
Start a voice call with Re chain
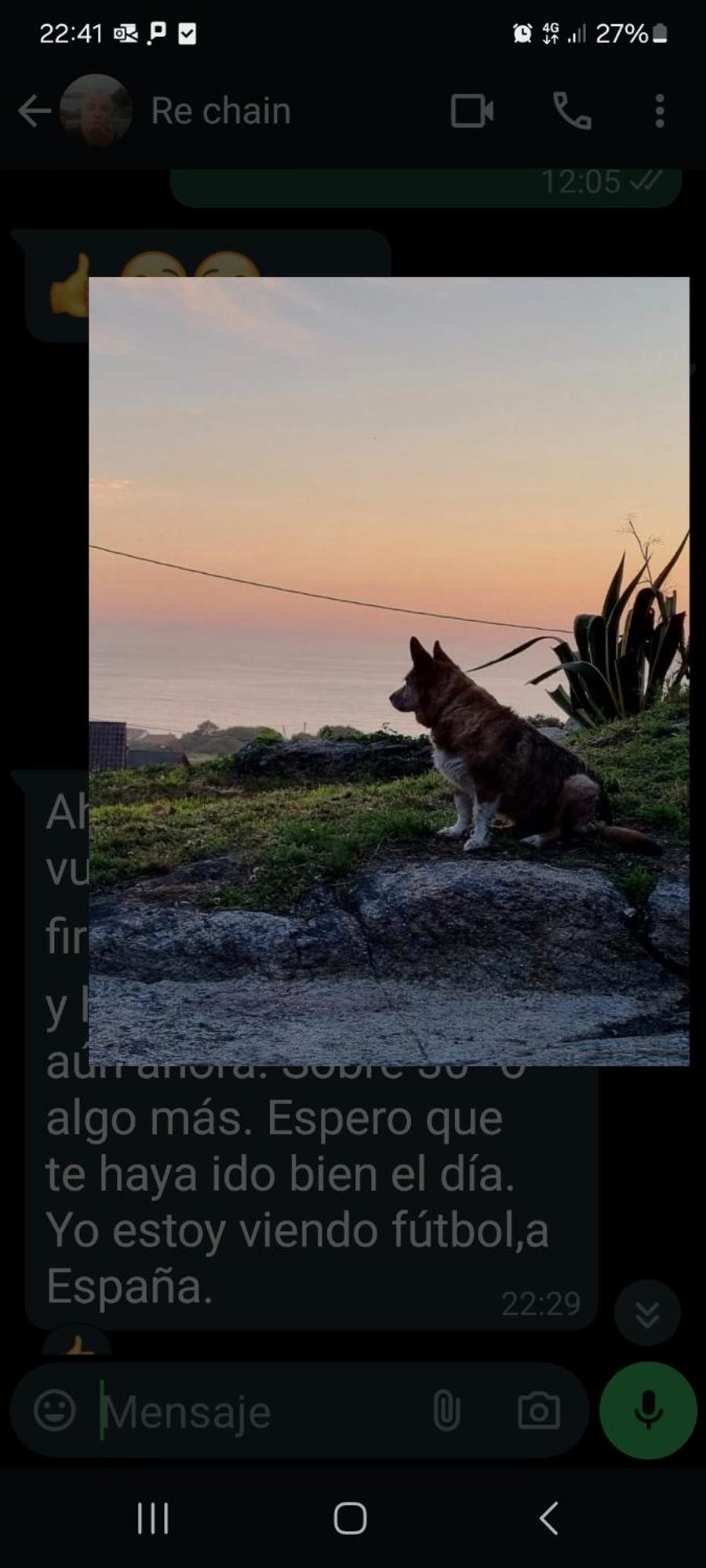click(x=572, y=111)
